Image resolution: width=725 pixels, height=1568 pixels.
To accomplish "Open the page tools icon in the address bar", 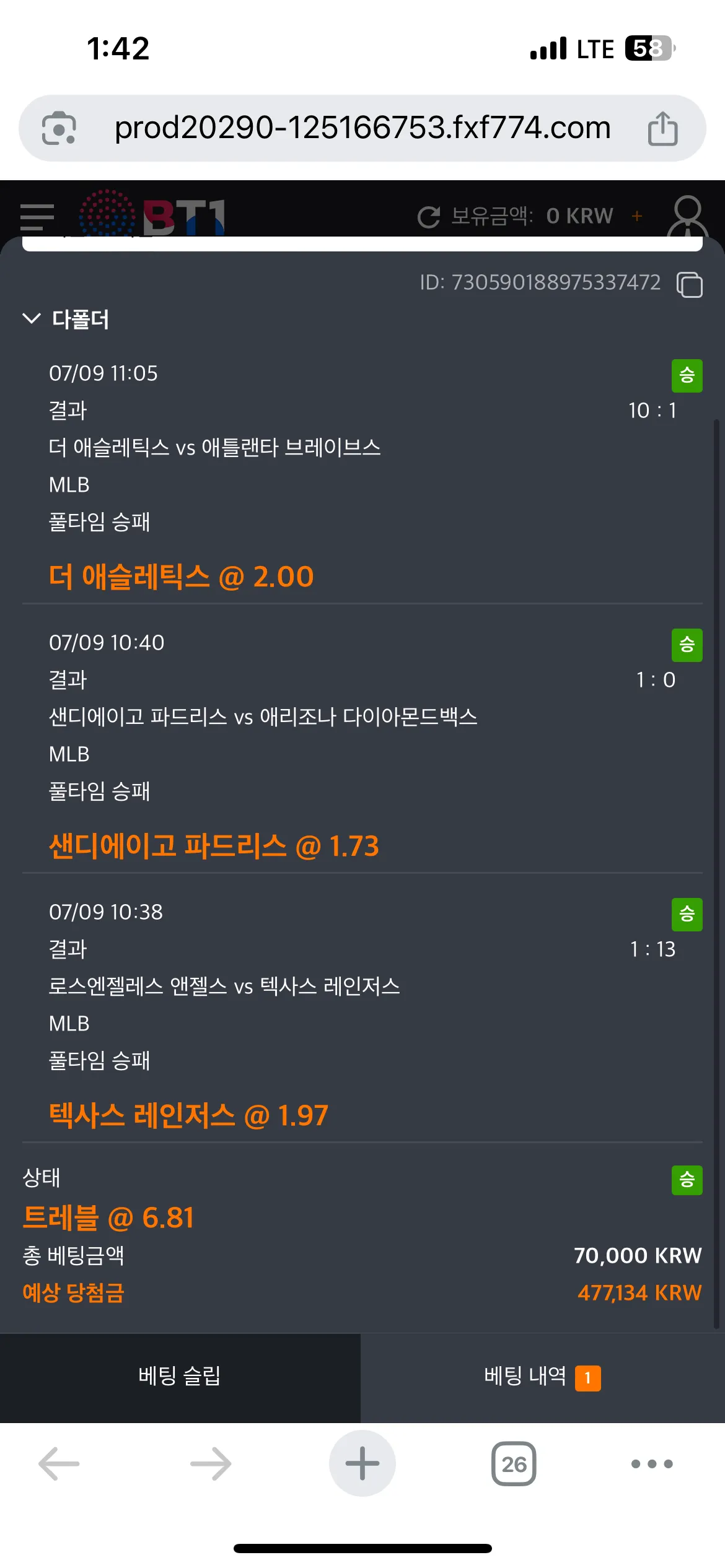I will (x=59, y=128).
